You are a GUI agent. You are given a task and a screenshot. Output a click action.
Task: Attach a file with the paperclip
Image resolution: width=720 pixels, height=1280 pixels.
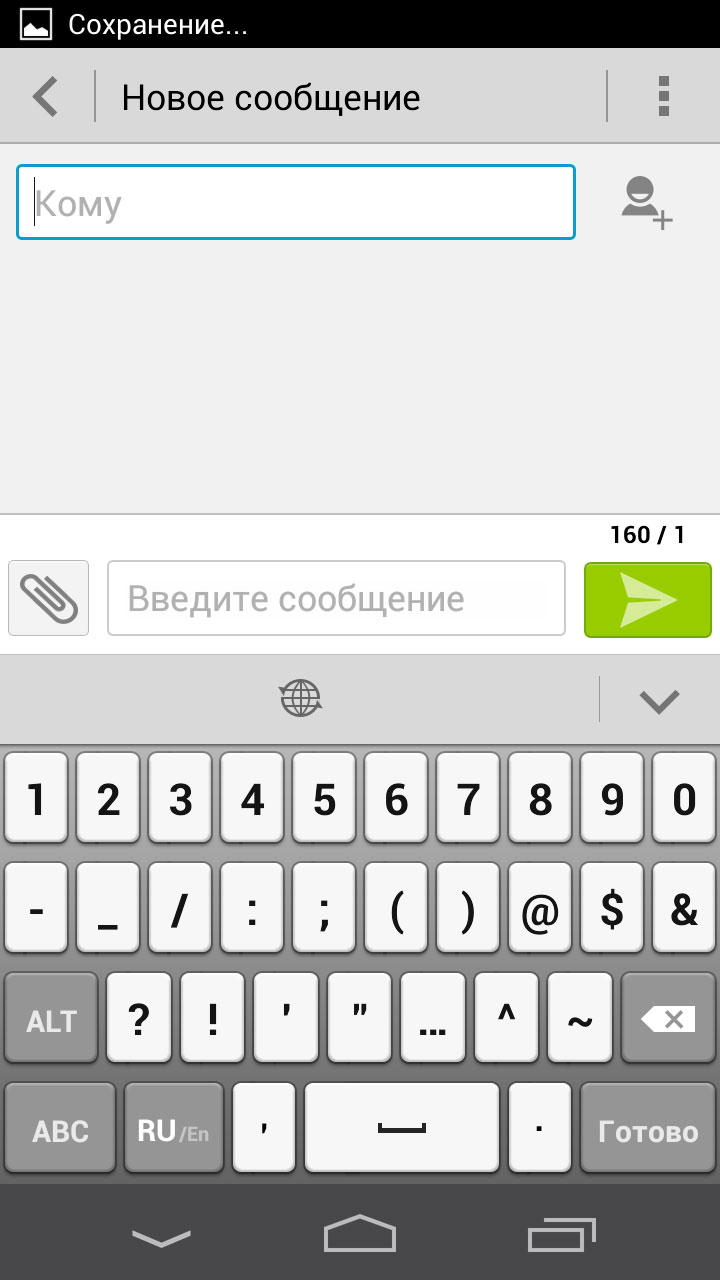(49, 598)
